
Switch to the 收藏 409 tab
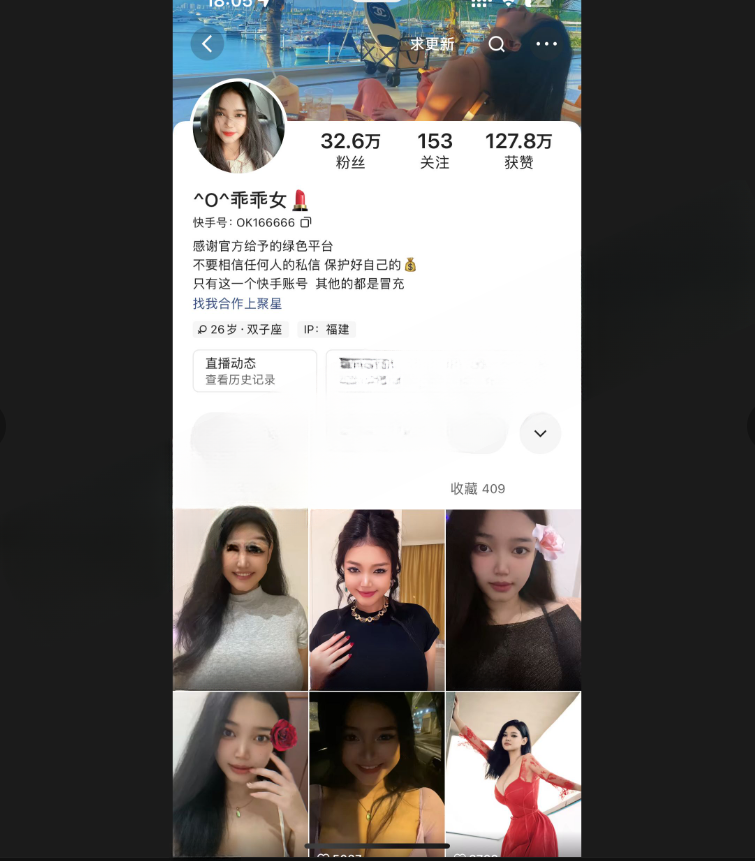tap(478, 489)
